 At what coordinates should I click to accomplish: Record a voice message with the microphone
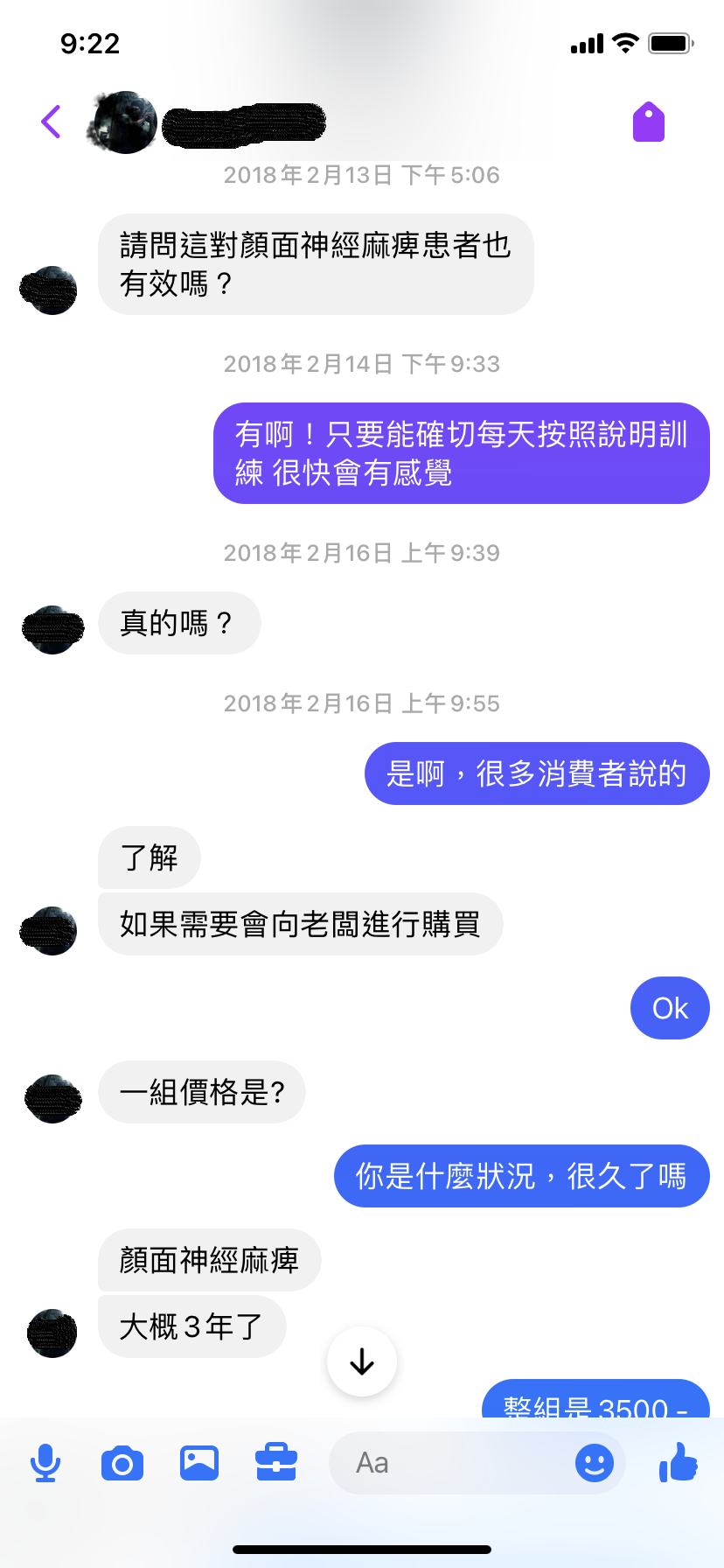click(45, 1463)
